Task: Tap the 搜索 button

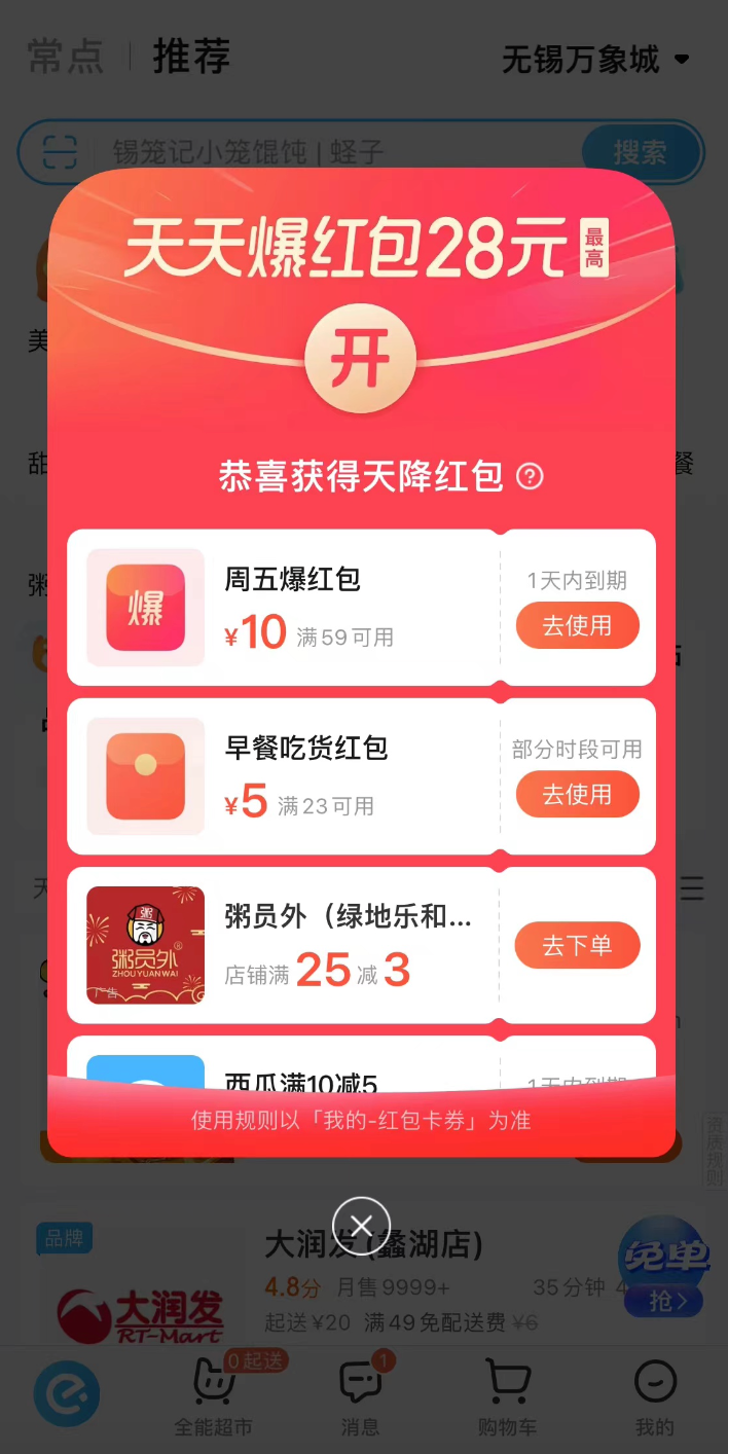Action: tap(640, 152)
